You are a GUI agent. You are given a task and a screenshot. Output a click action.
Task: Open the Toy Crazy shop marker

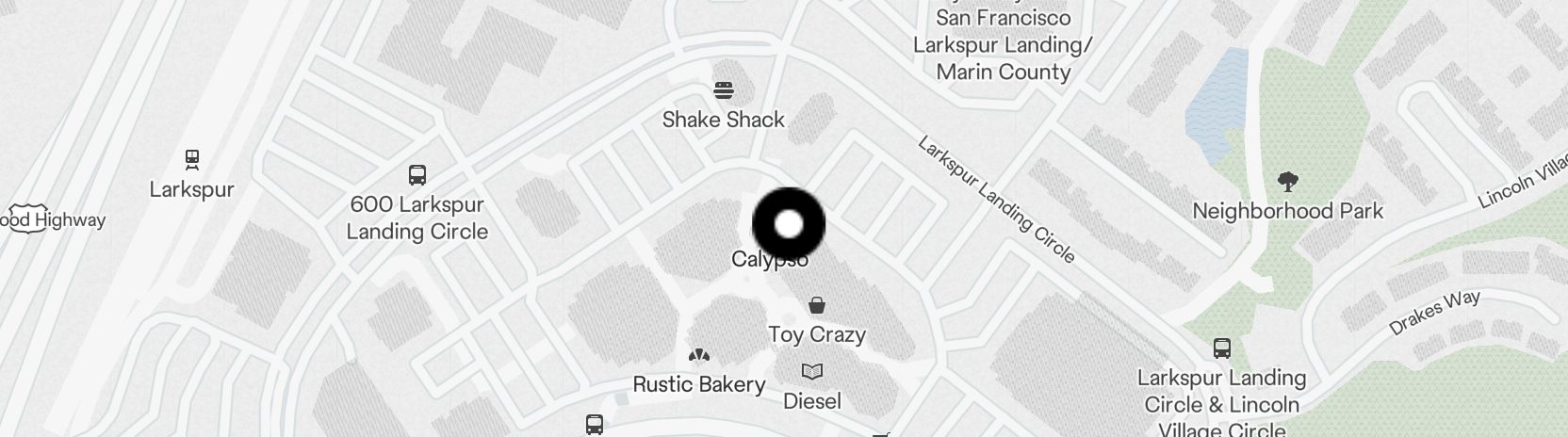pyautogui.click(x=817, y=305)
